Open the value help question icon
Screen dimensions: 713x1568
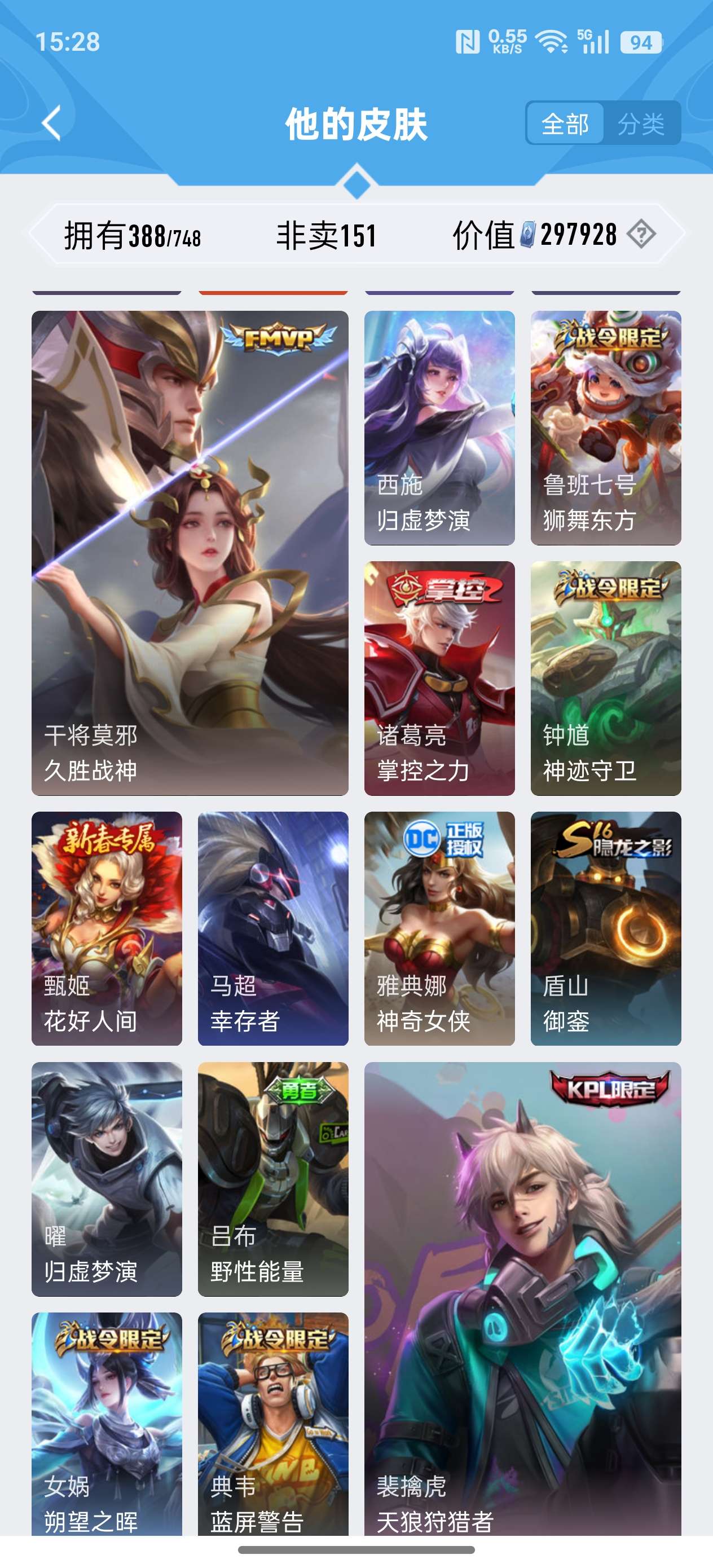pos(641,234)
